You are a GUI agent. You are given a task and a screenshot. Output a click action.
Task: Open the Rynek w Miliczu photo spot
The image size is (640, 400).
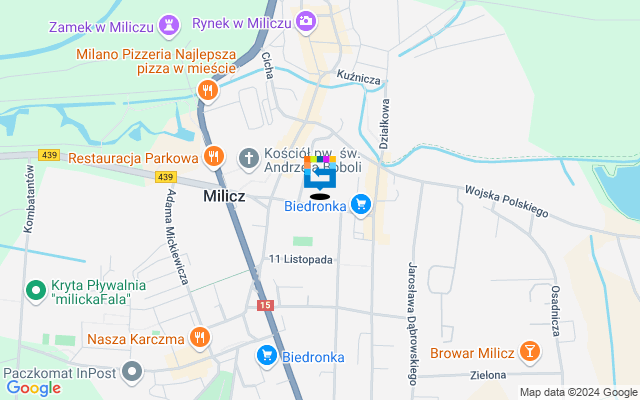[306, 20]
